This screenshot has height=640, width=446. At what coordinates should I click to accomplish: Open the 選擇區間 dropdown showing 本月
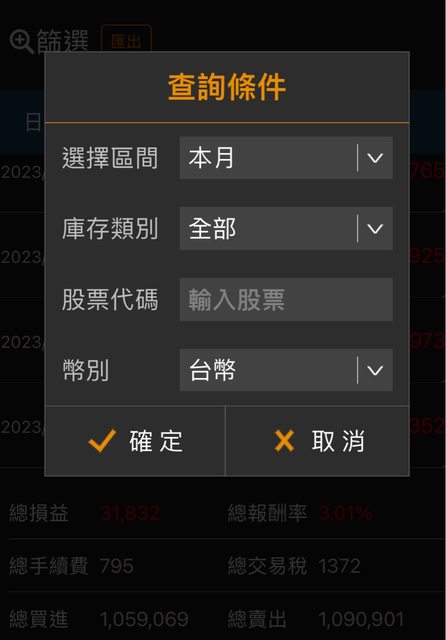(286, 158)
